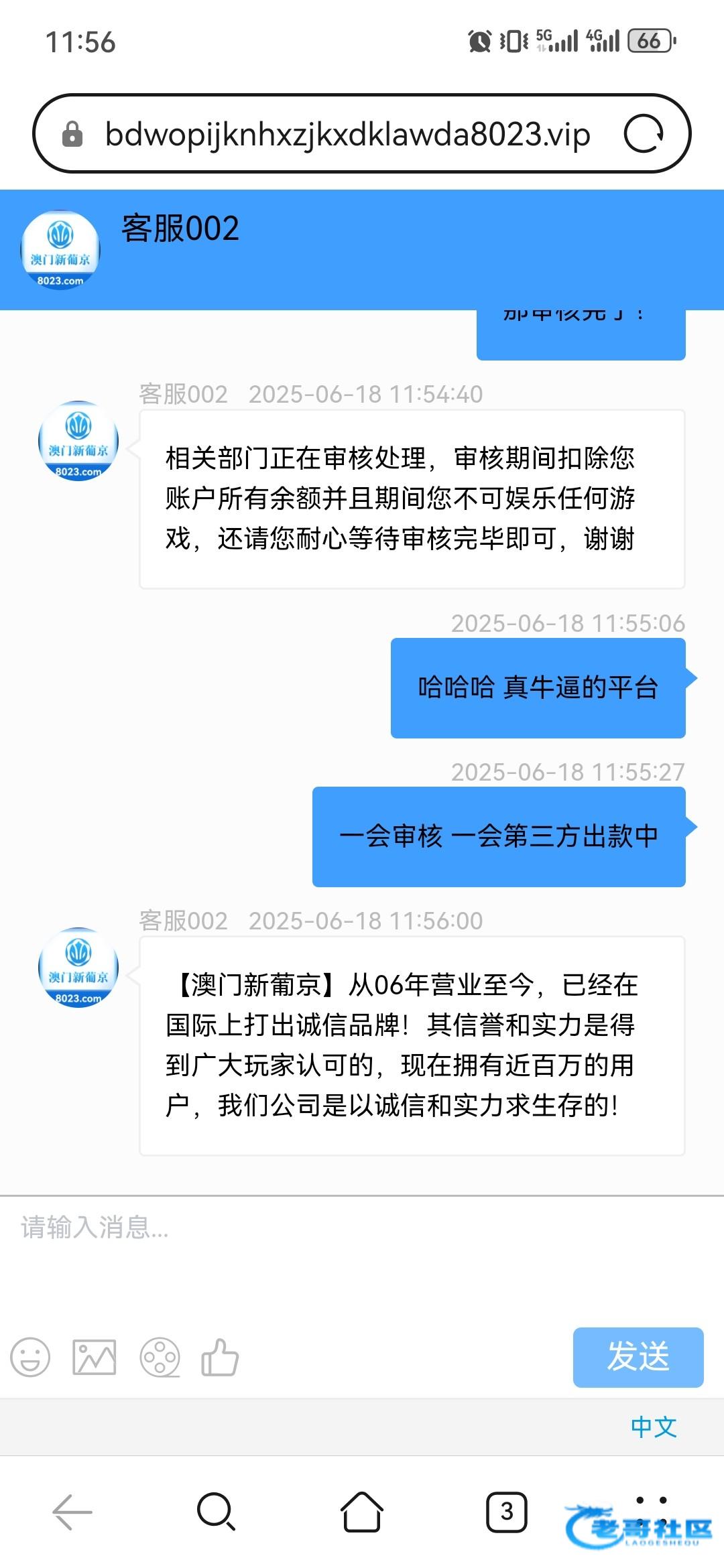The height and width of the screenshot is (1568, 724).
Task: Send the message with 发送 button
Action: 638,1357
